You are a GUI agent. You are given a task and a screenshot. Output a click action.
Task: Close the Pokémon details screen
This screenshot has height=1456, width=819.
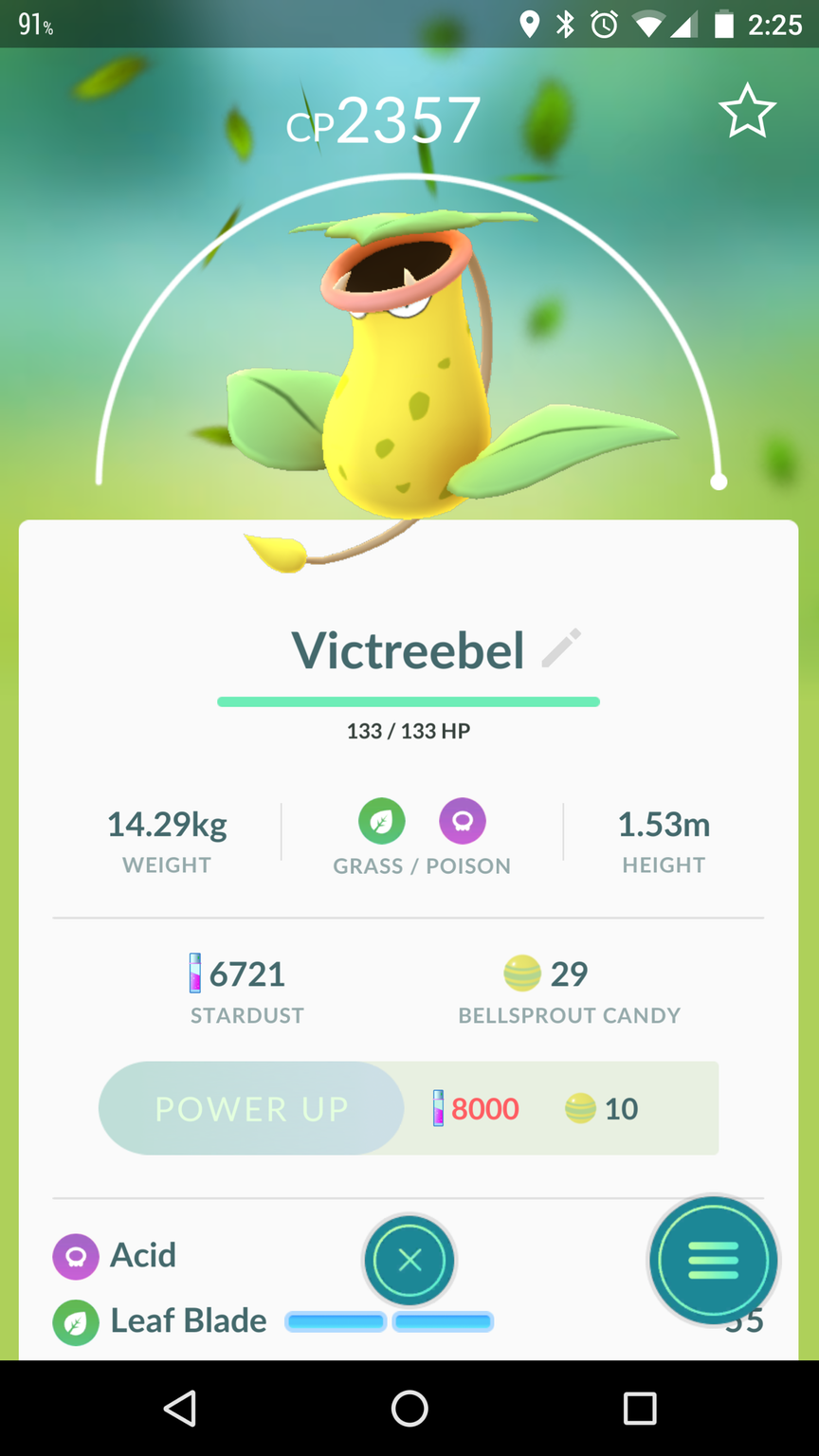tap(409, 1260)
